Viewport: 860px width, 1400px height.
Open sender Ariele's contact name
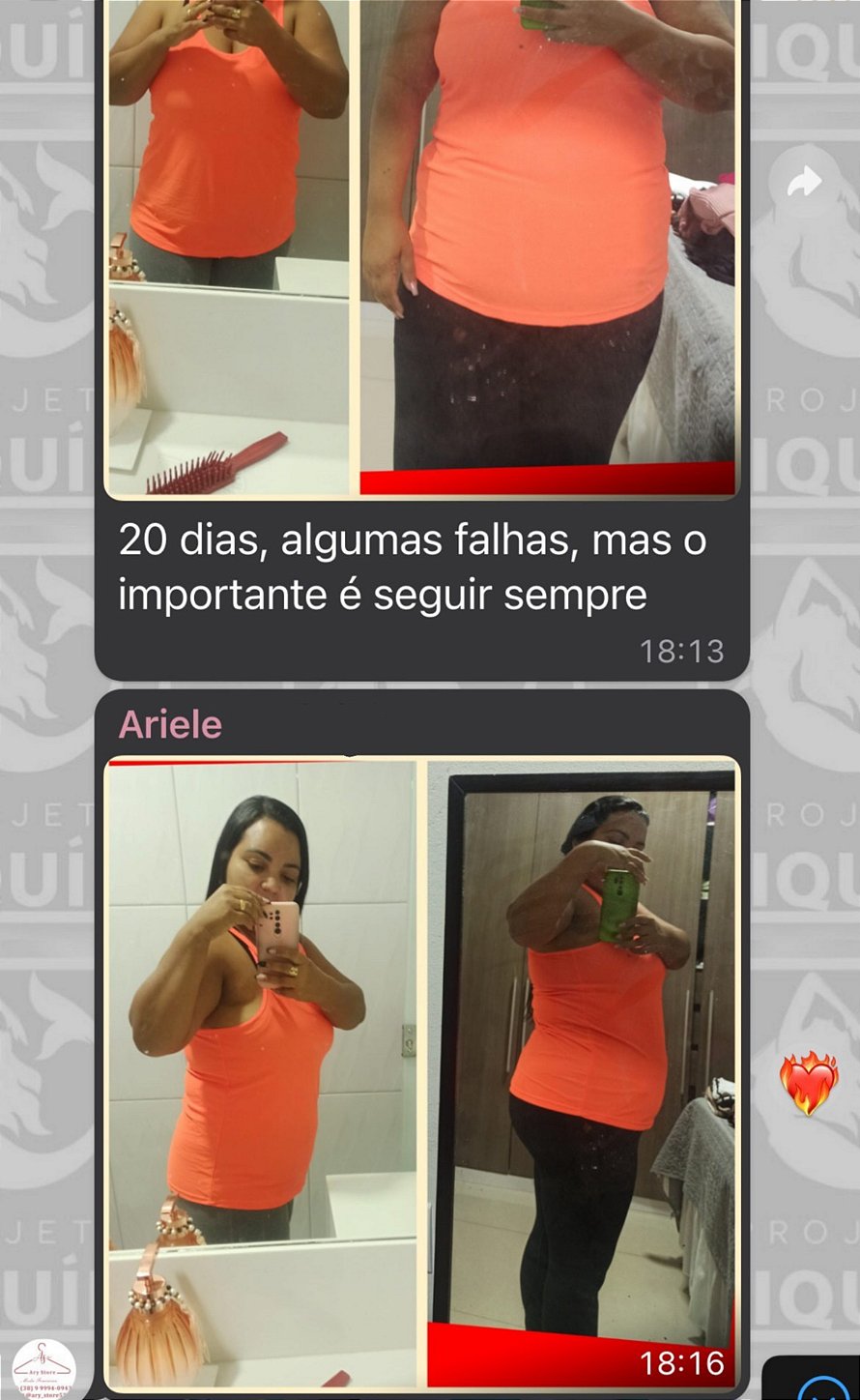click(x=170, y=724)
